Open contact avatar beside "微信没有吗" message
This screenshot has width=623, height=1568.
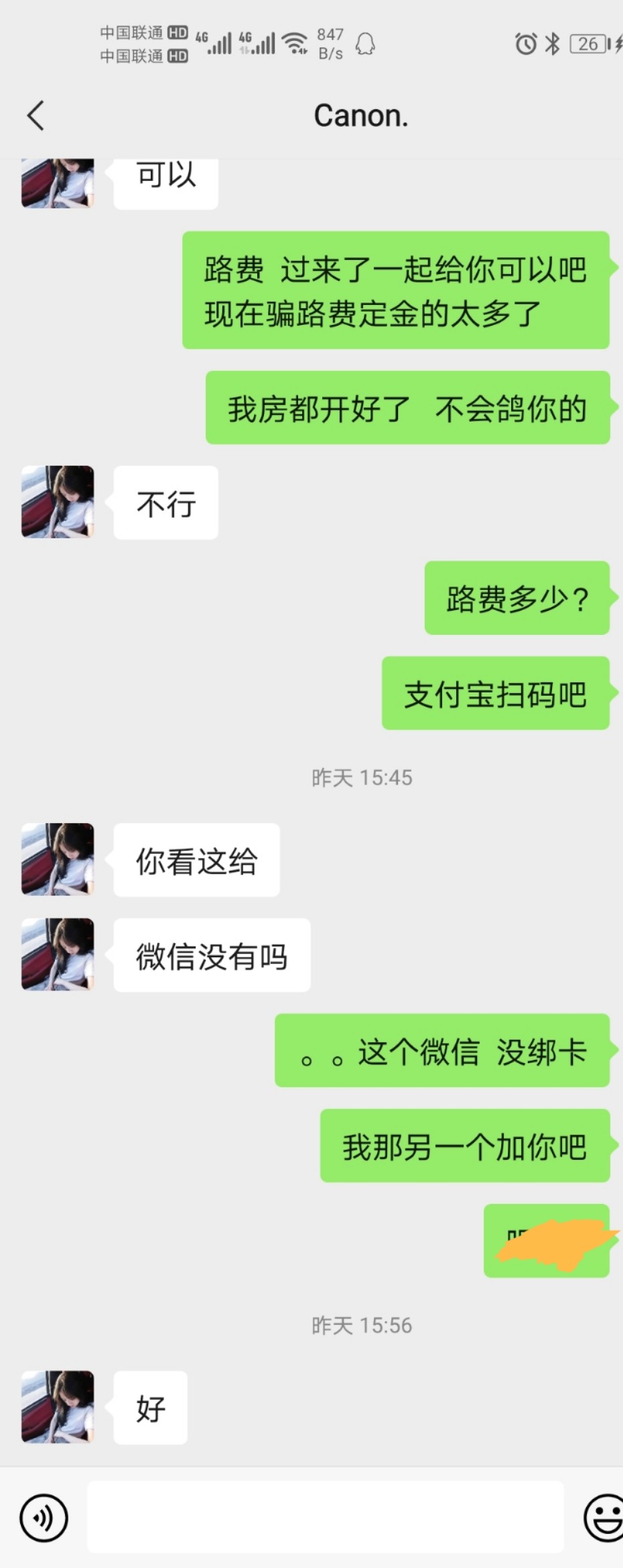click(58, 954)
